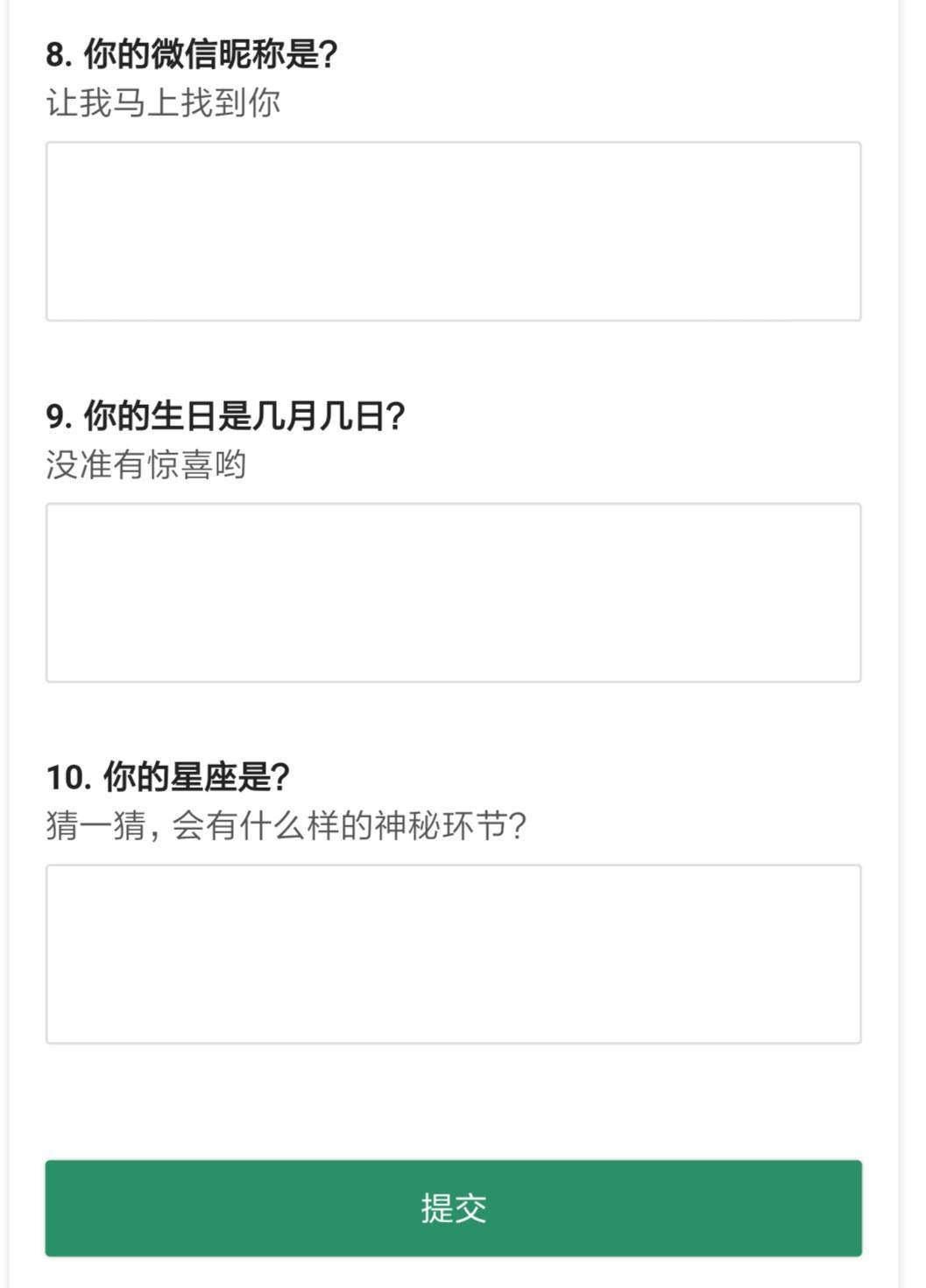
Task: Click the WeChat nickname input field
Action: [x=454, y=230]
